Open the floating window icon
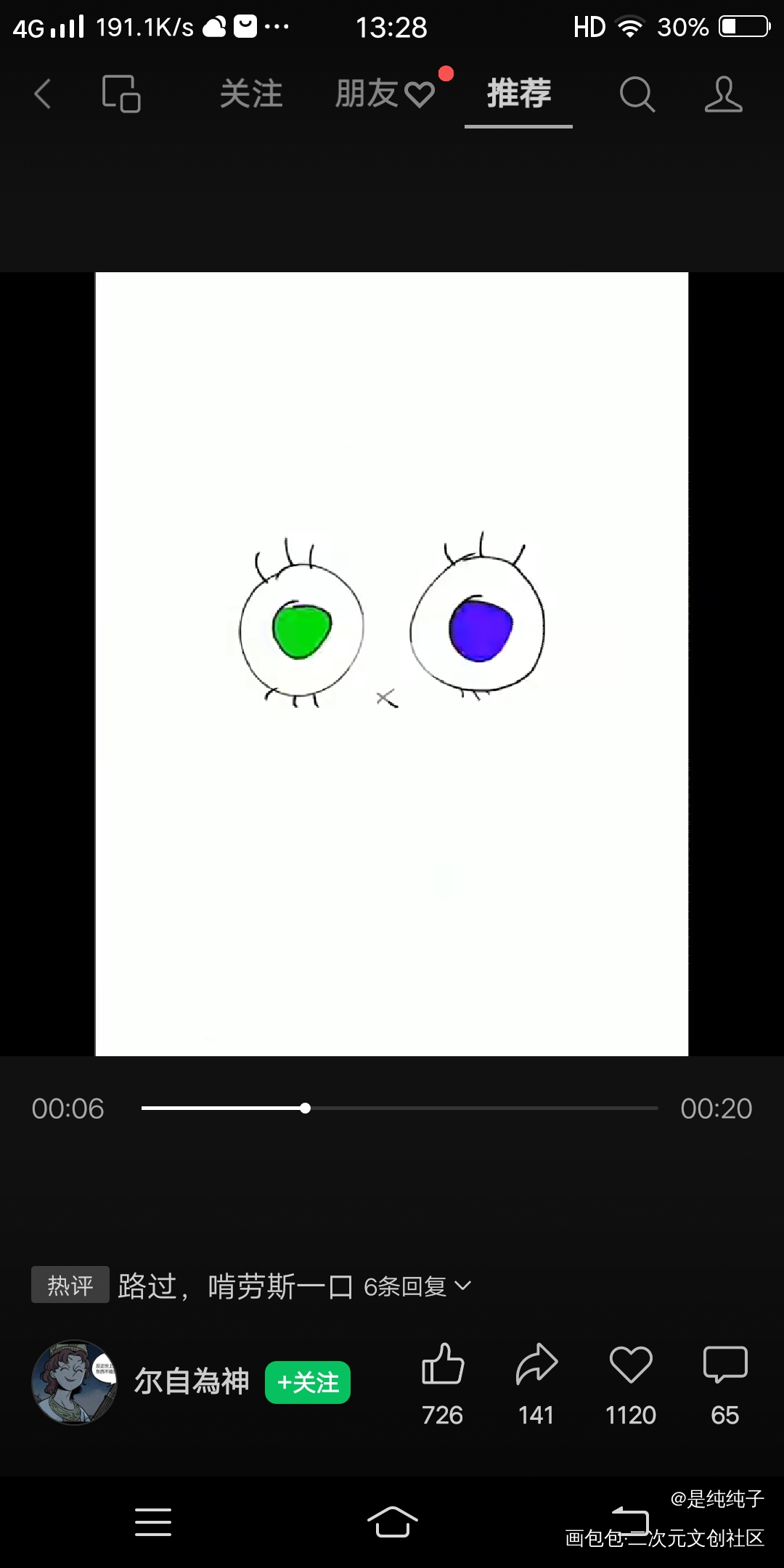Viewport: 784px width, 1568px height. pyautogui.click(x=121, y=94)
